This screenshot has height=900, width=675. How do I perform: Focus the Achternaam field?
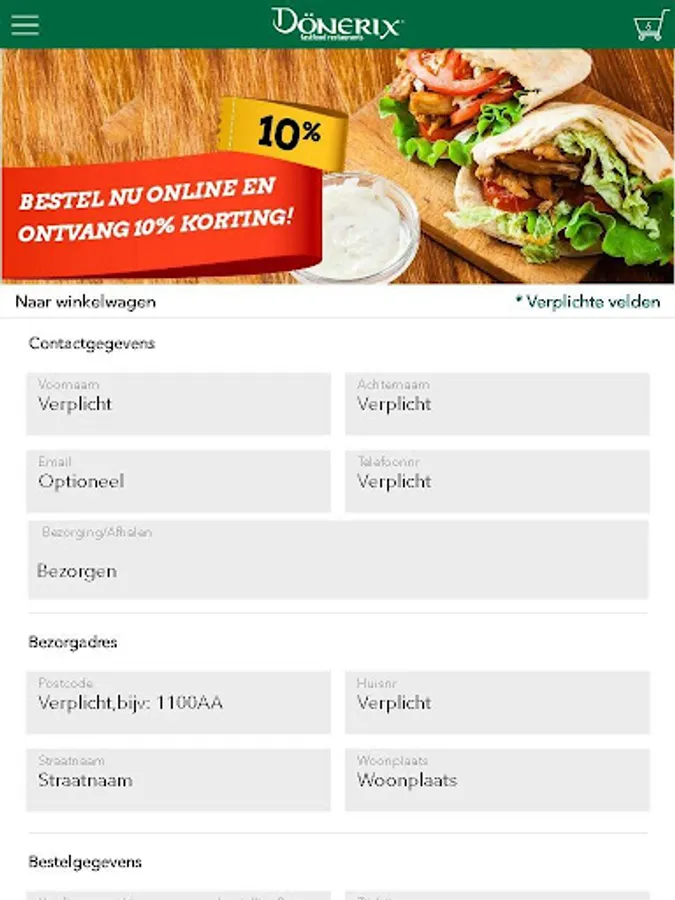pos(497,404)
